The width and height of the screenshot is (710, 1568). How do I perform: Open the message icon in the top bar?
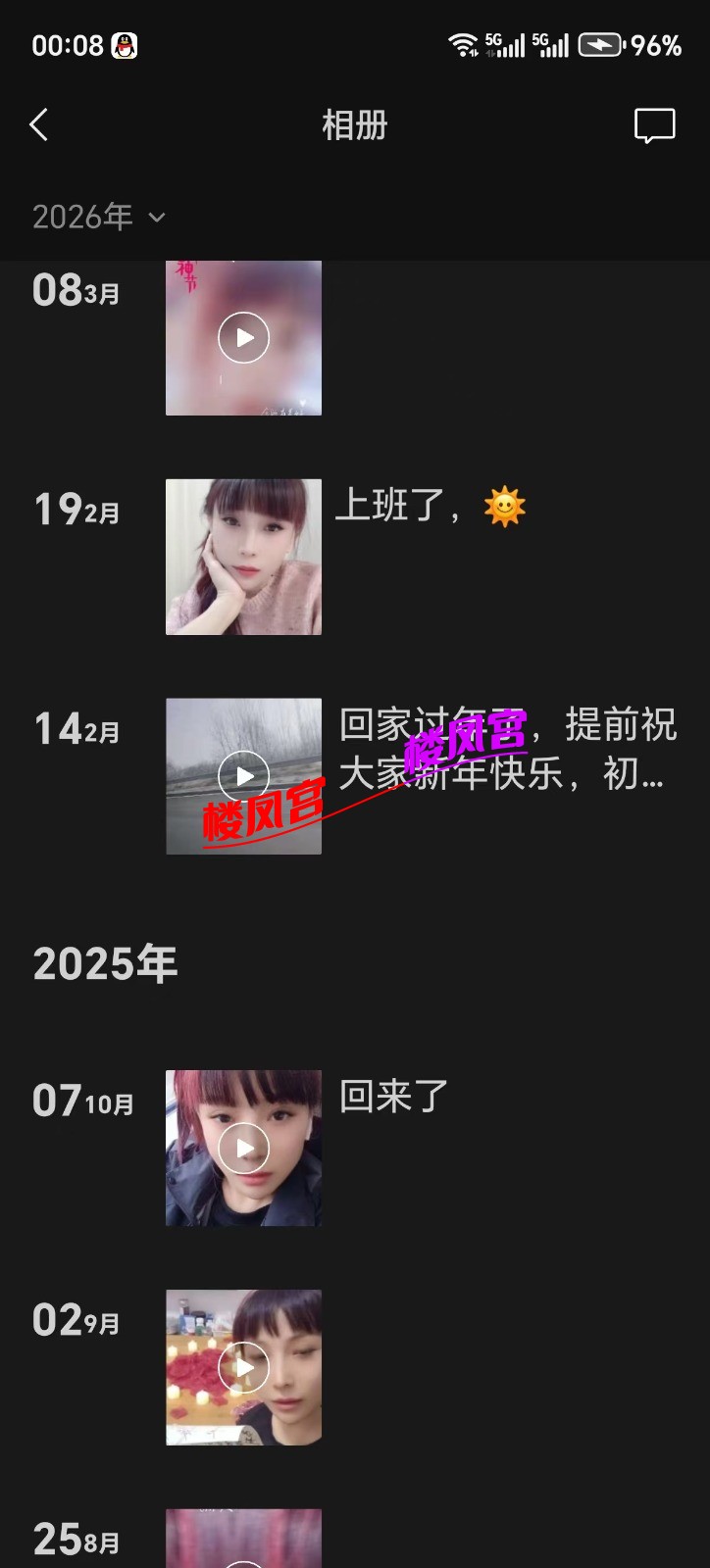click(654, 126)
